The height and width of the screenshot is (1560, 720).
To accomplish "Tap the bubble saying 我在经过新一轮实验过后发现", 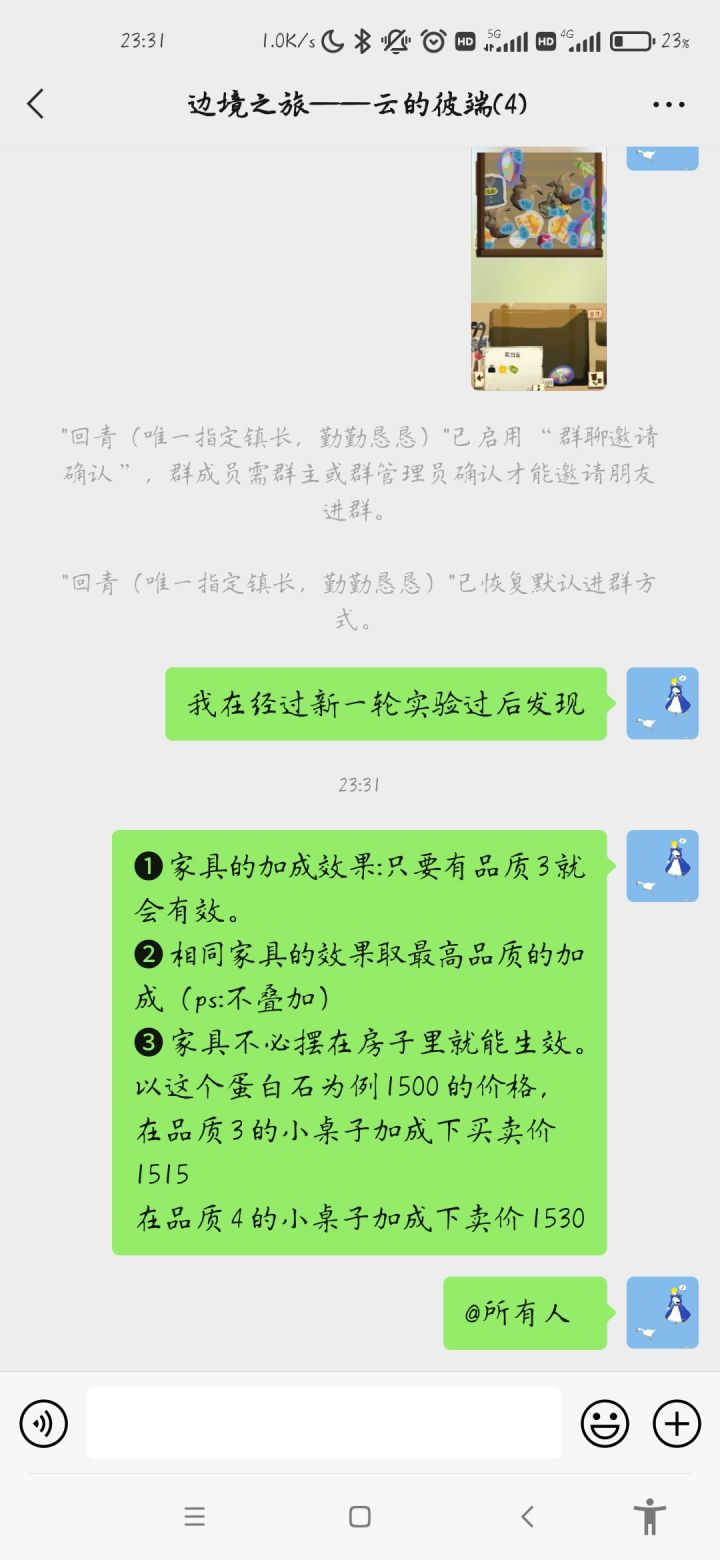I will tap(387, 703).
